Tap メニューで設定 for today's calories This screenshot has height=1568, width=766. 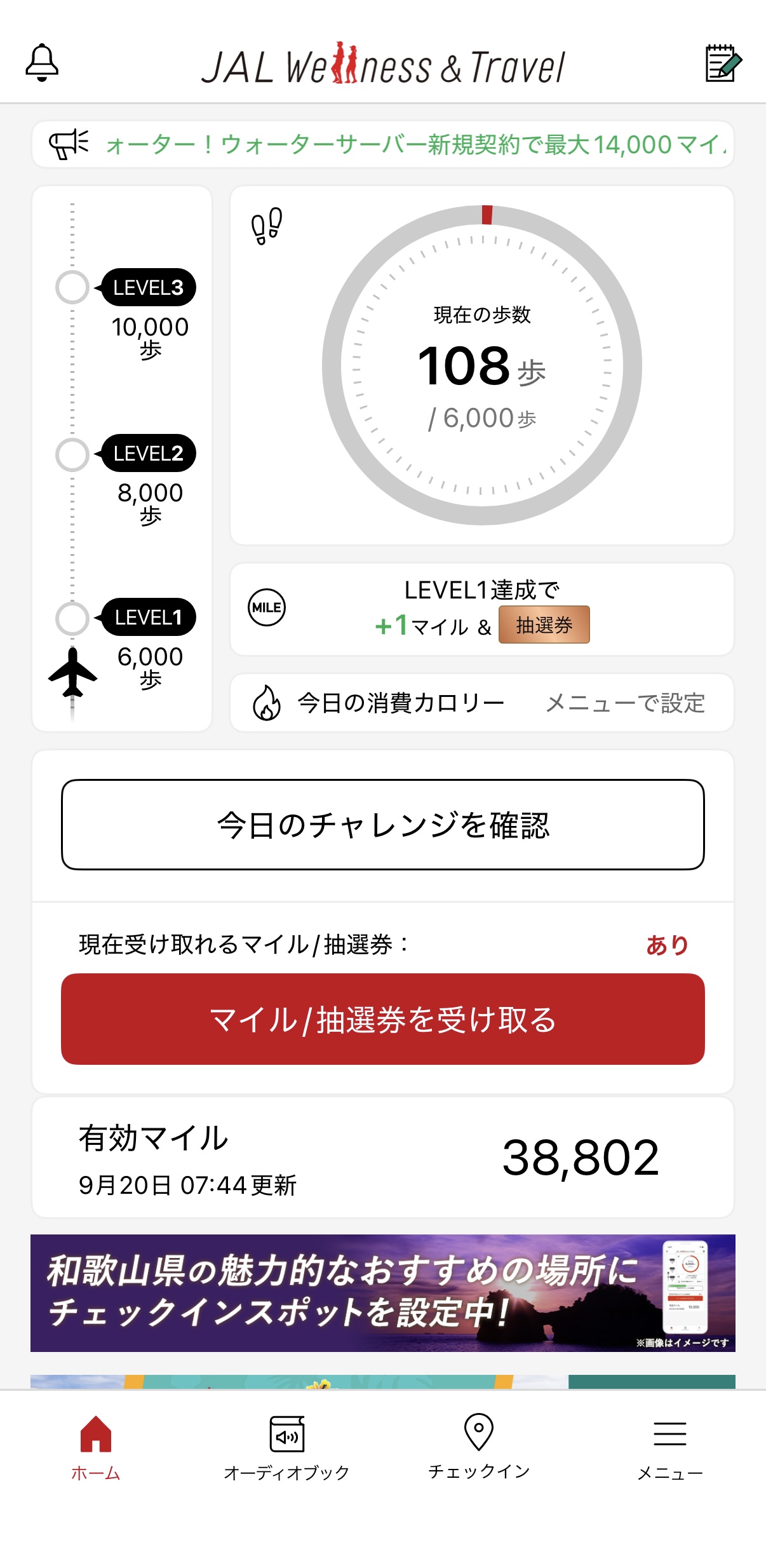point(625,703)
